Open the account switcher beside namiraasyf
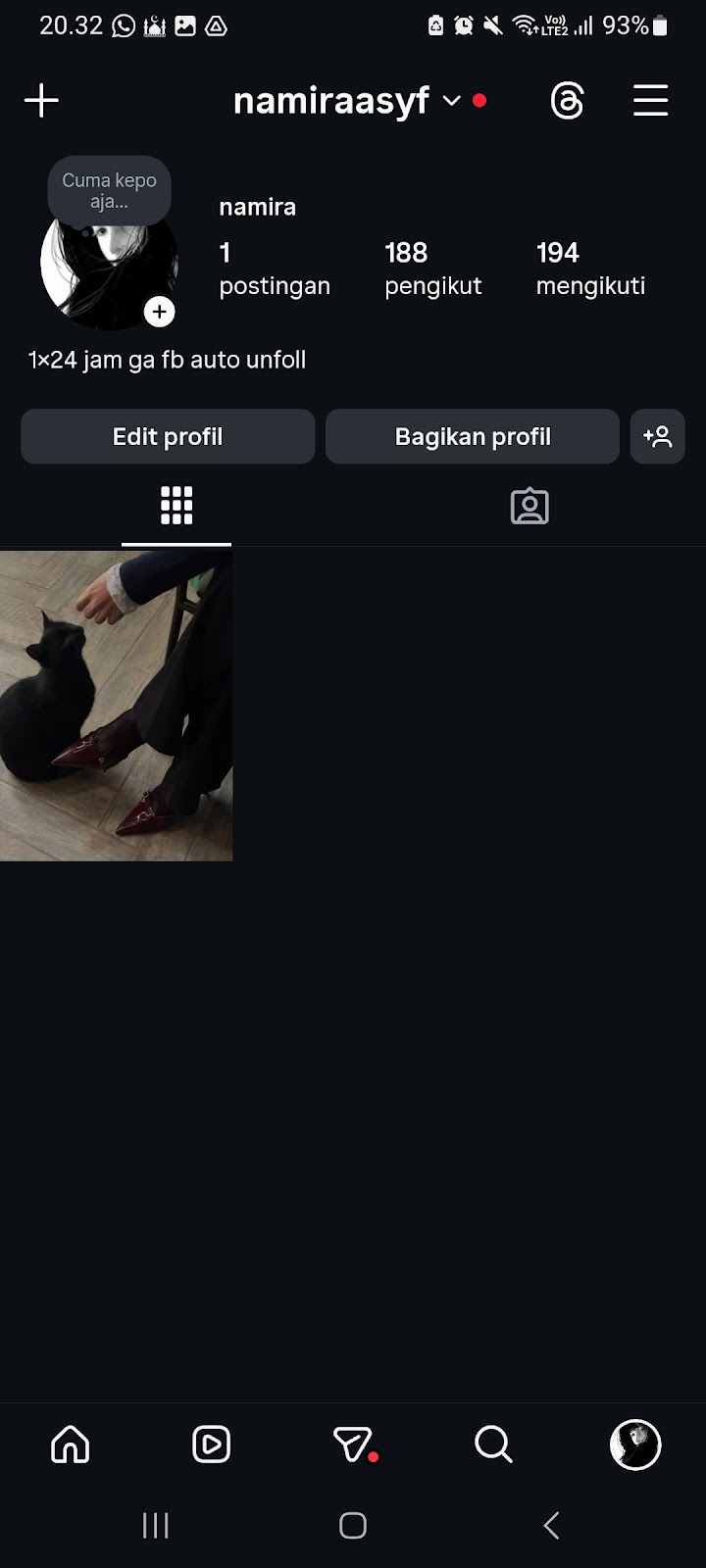This screenshot has height=1568, width=706. pos(451,101)
